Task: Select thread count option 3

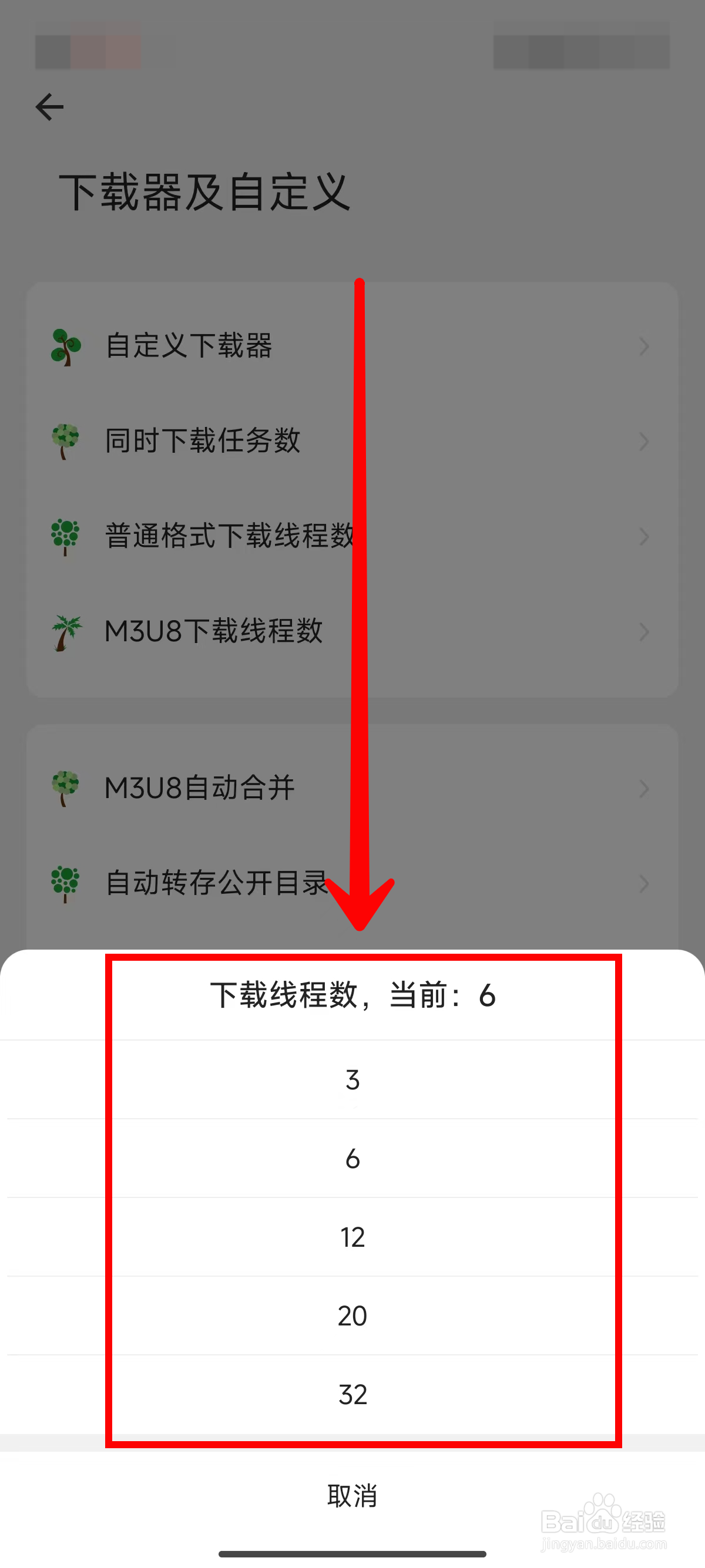Action: (x=352, y=1081)
